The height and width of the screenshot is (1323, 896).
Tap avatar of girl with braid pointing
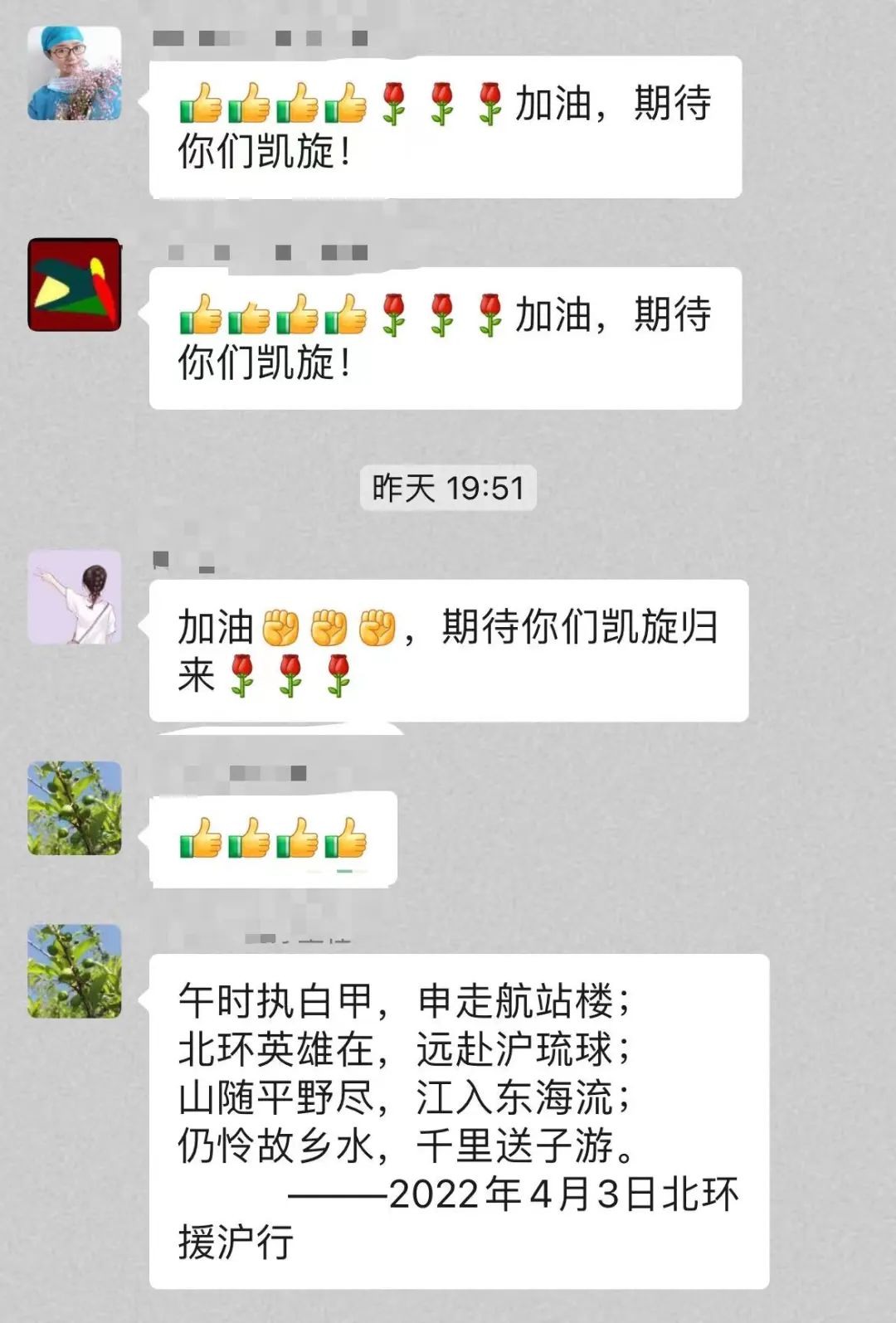coord(75,596)
